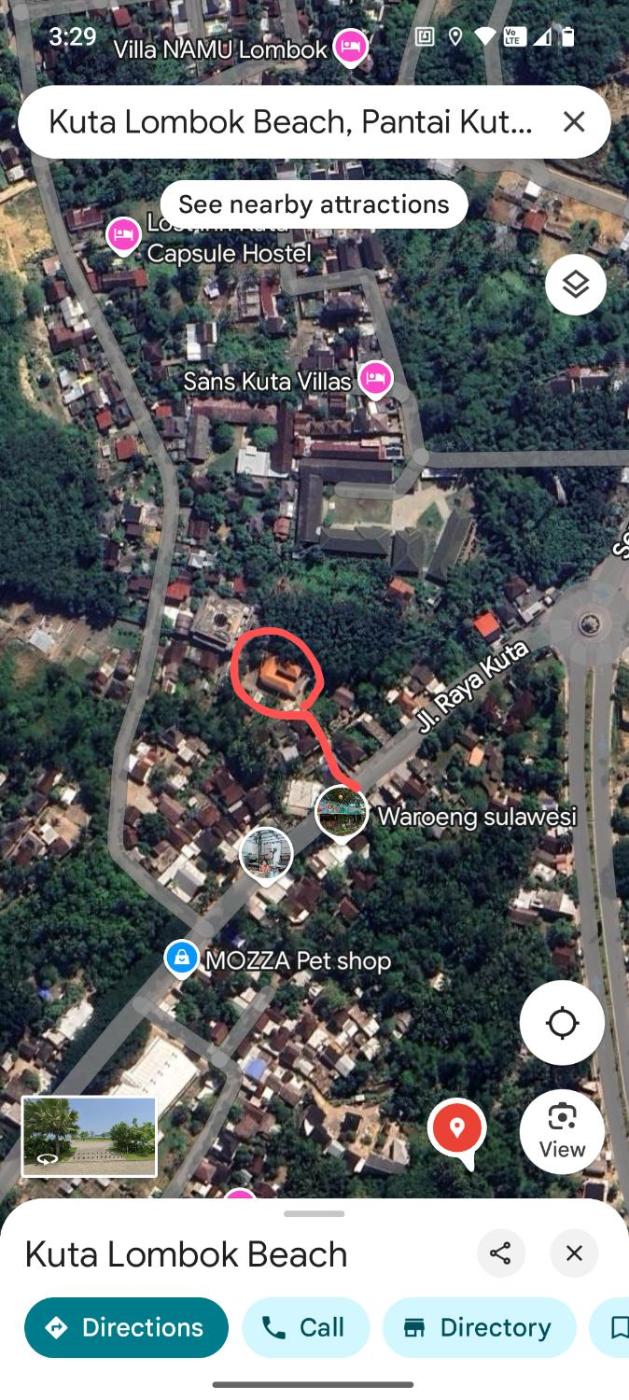Select the Capsule Hostel map pin
Screen dimensions: 629x1400
tap(123, 236)
